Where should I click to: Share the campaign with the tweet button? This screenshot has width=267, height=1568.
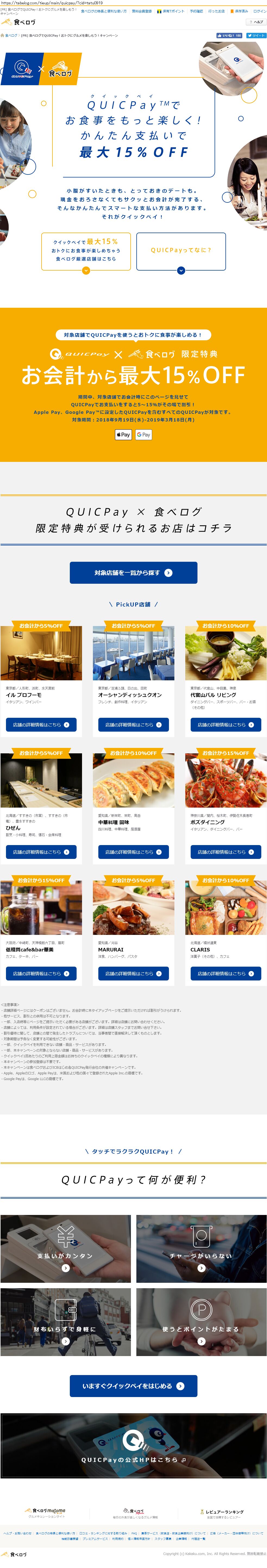pyautogui.click(x=256, y=35)
